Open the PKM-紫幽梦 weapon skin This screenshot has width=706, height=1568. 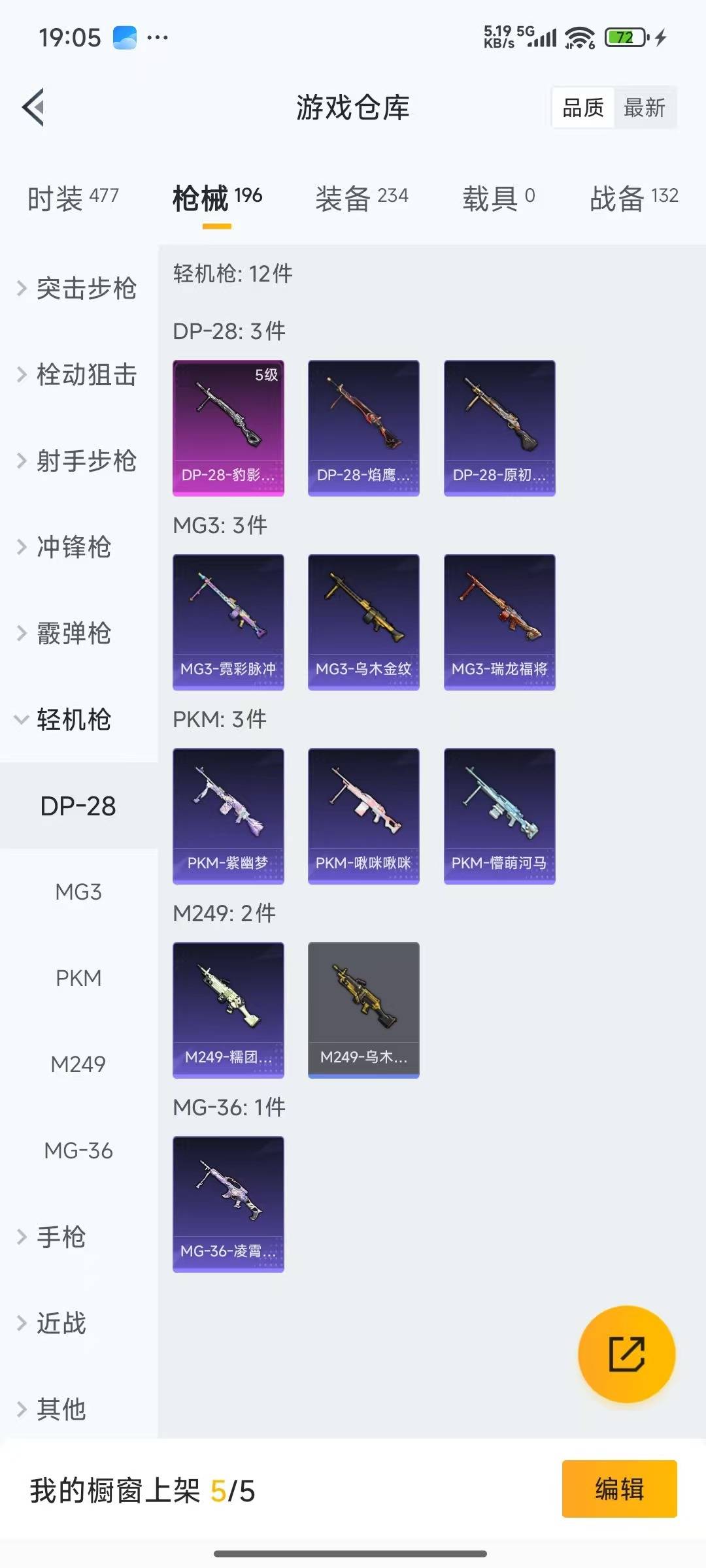pyautogui.click(x=228, y=815)
